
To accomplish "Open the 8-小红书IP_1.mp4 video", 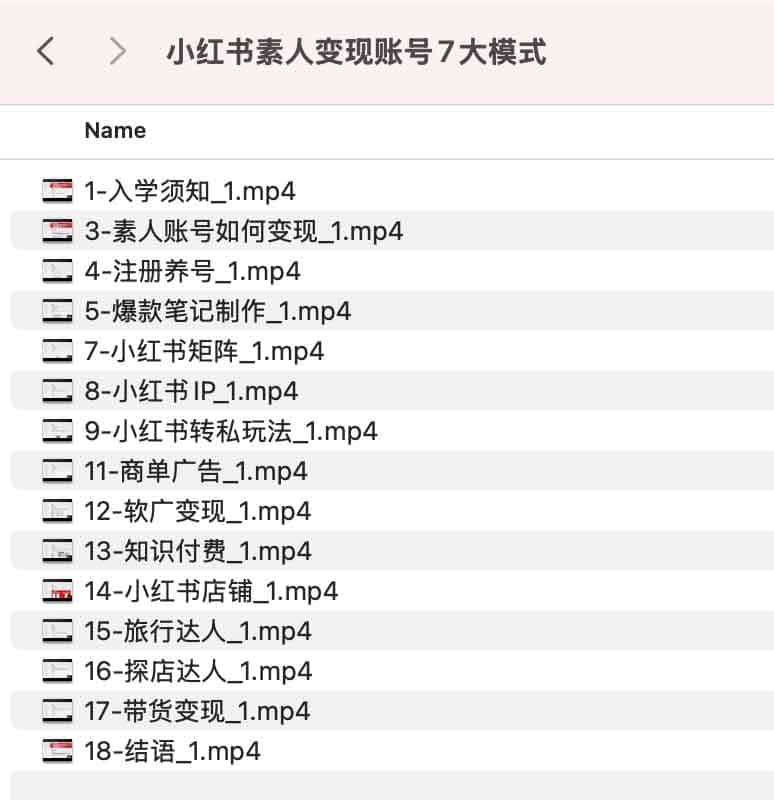I will point(191,391).
